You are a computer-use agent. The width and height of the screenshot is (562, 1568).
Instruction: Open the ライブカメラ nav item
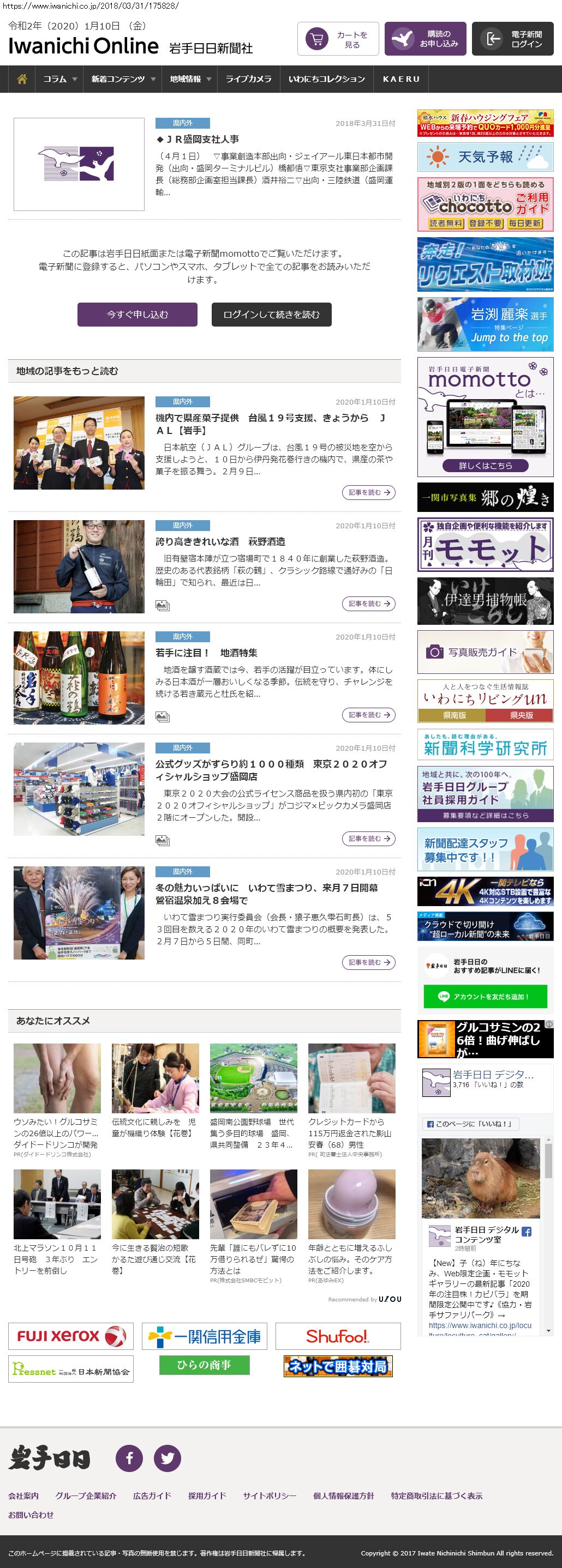click(248, 79)
